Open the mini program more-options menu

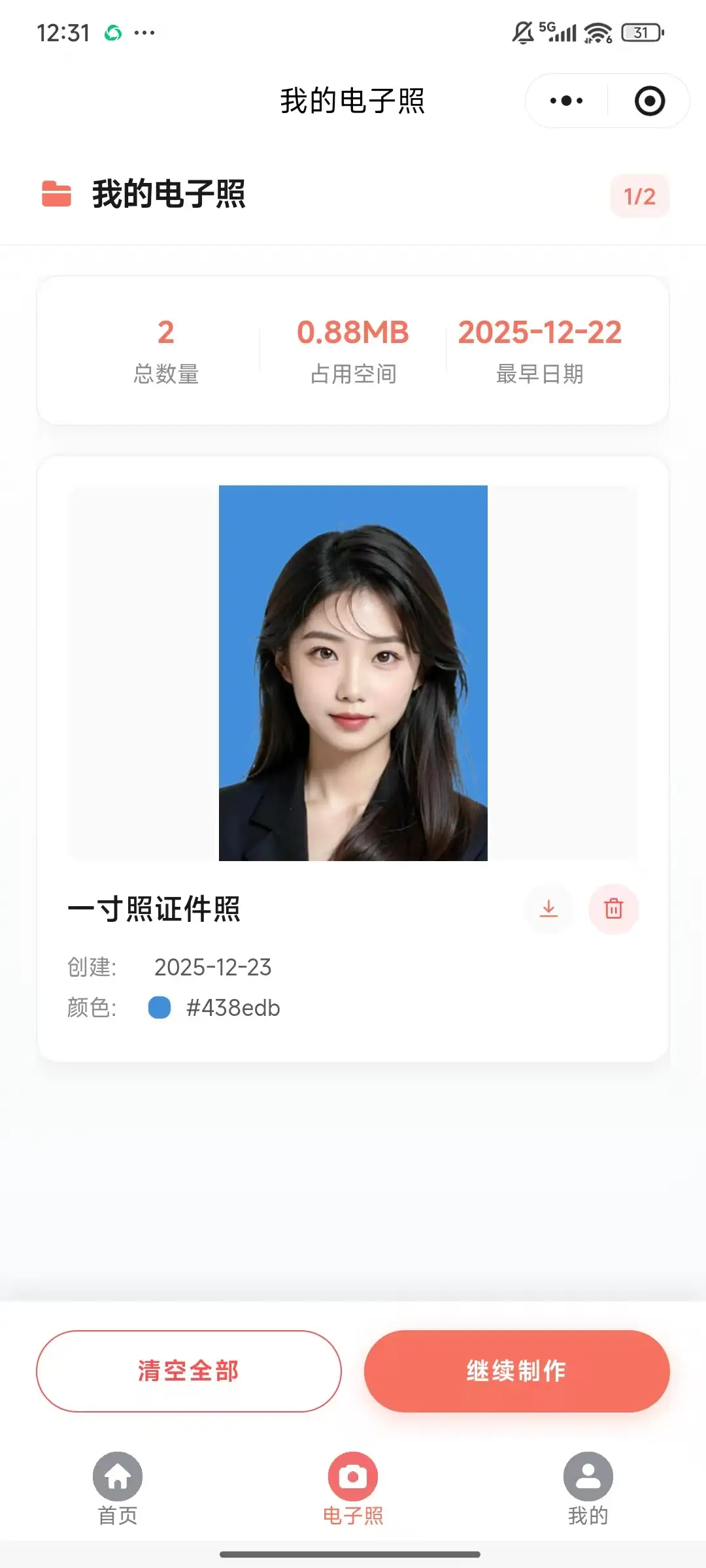(x=566, y=101)
